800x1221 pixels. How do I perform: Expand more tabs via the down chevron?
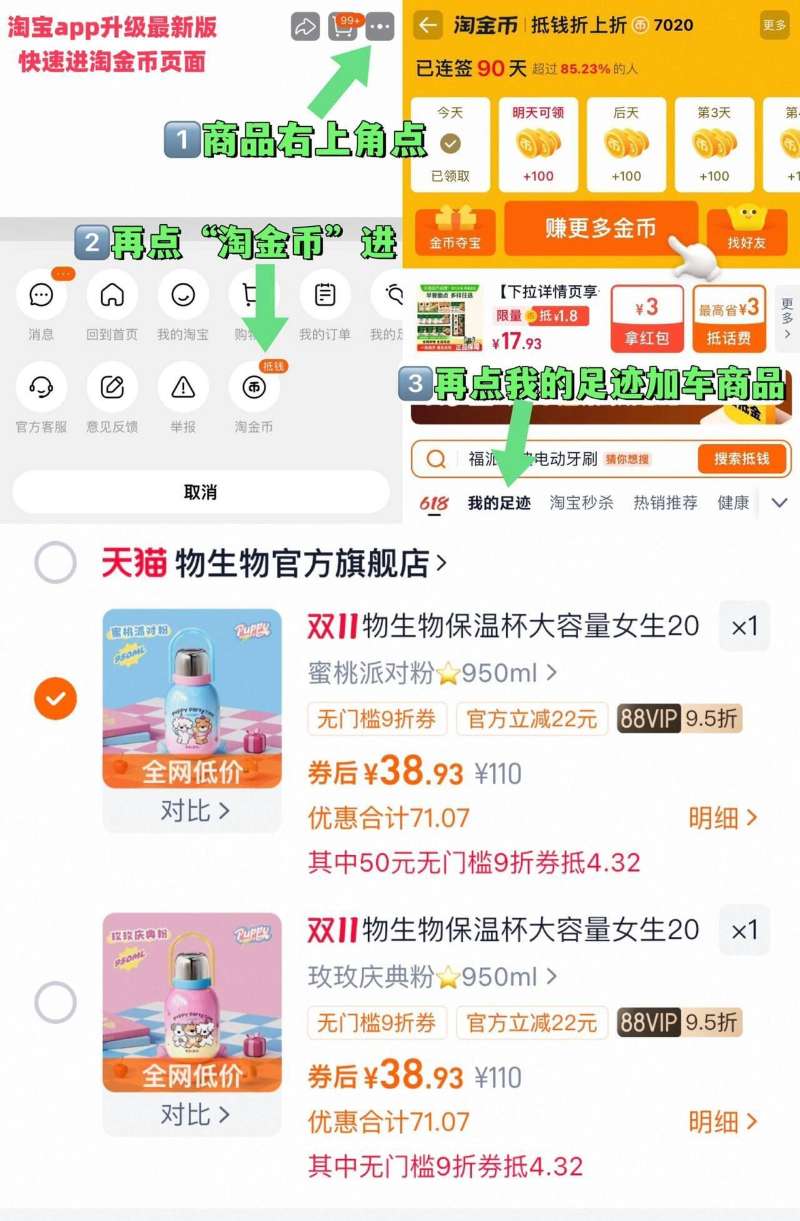pos(781,503)
